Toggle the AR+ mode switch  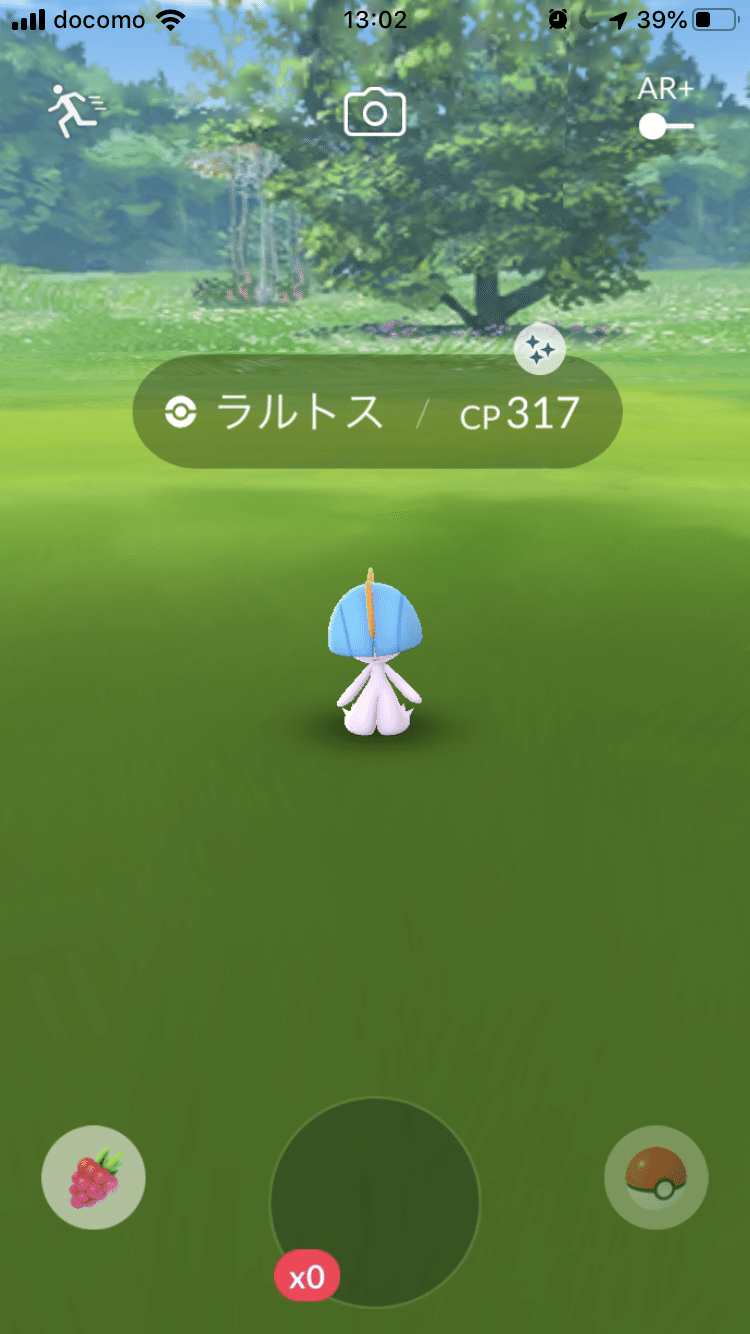666,126
